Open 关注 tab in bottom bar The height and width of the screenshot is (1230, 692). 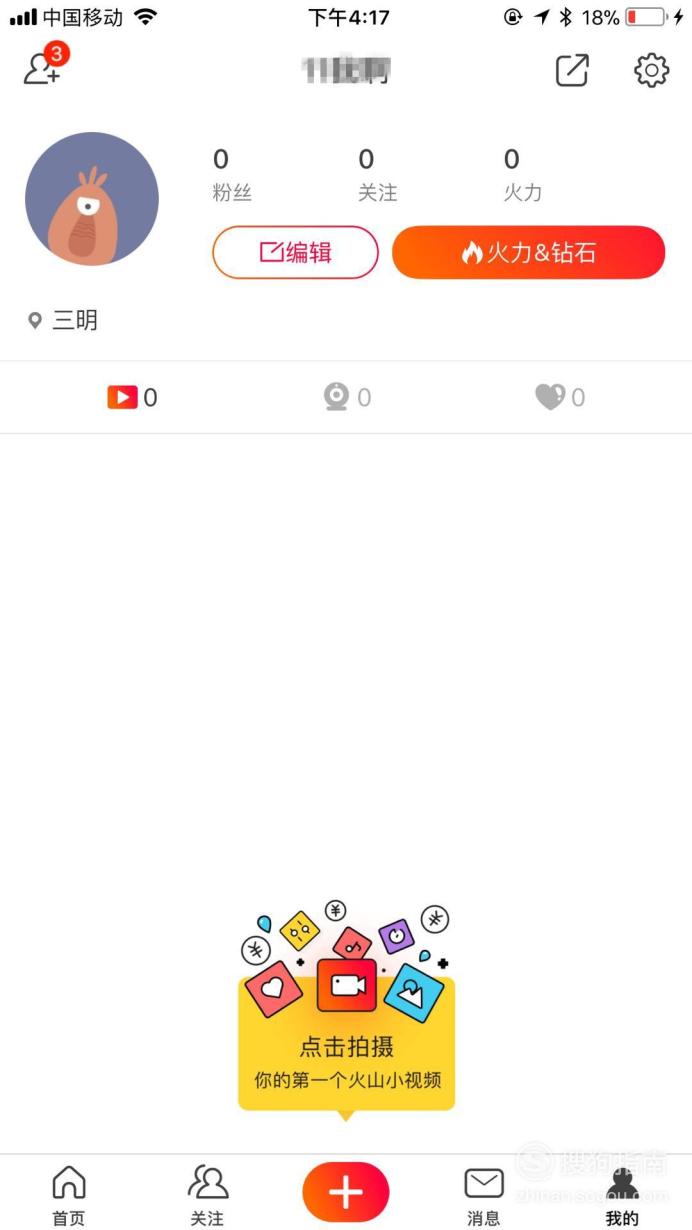(x=207, y=1195)
